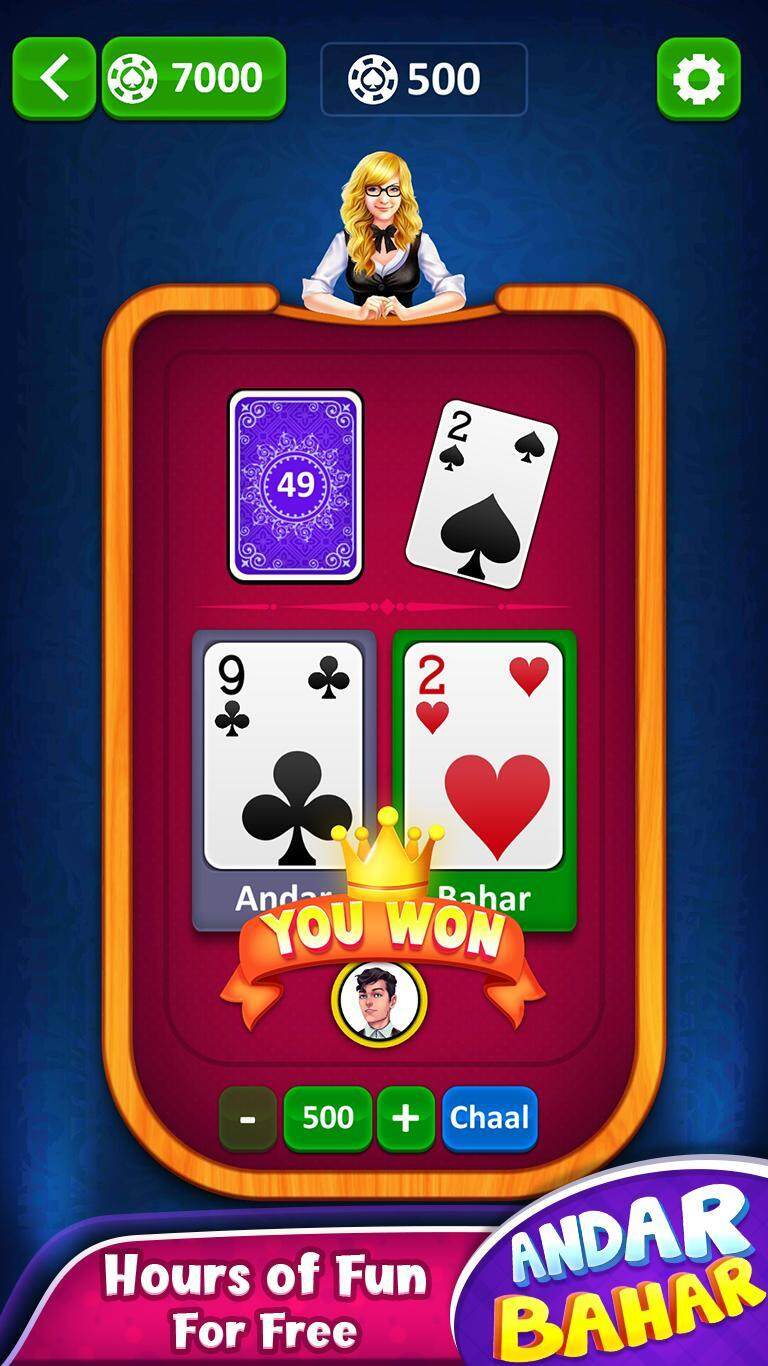The image size is (768, 1366).
Task: Tap the Chaal button
Action: click(489, 1118)
